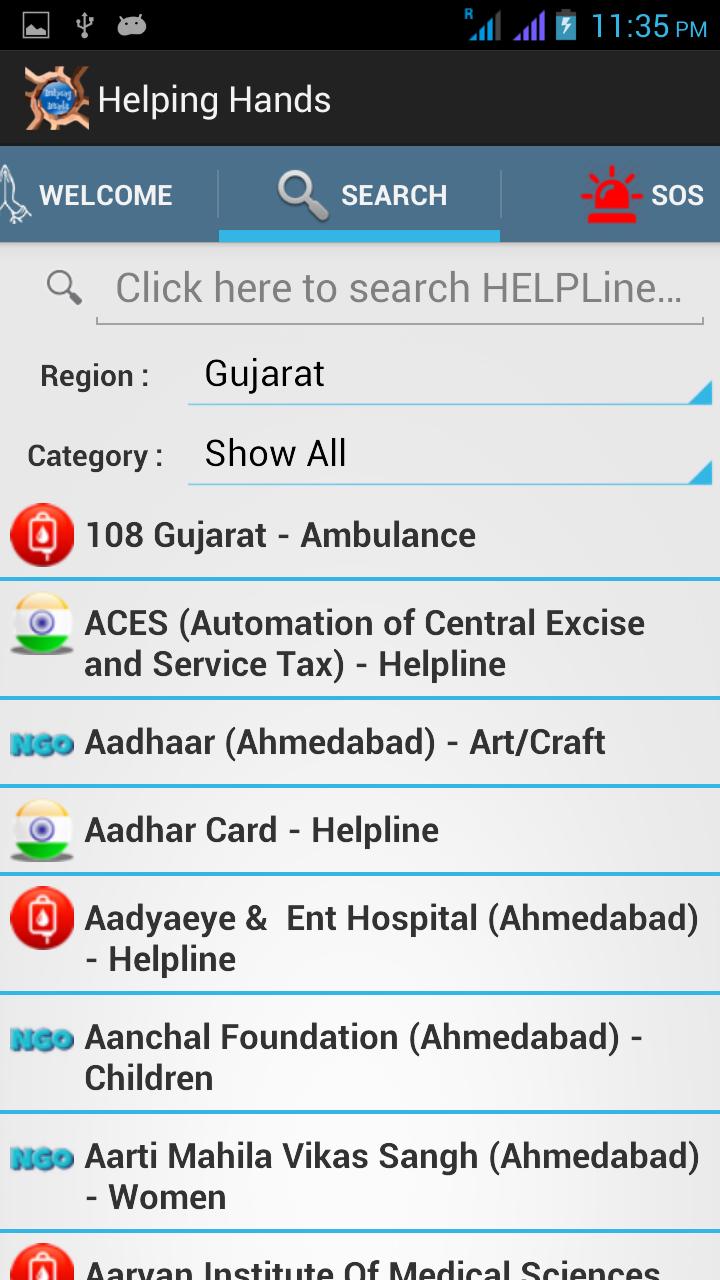Open 108 Gujarat - Ambulance entry
This screenshot has height=1280, width=720.
pyautogui.click(x=360, y=536)
